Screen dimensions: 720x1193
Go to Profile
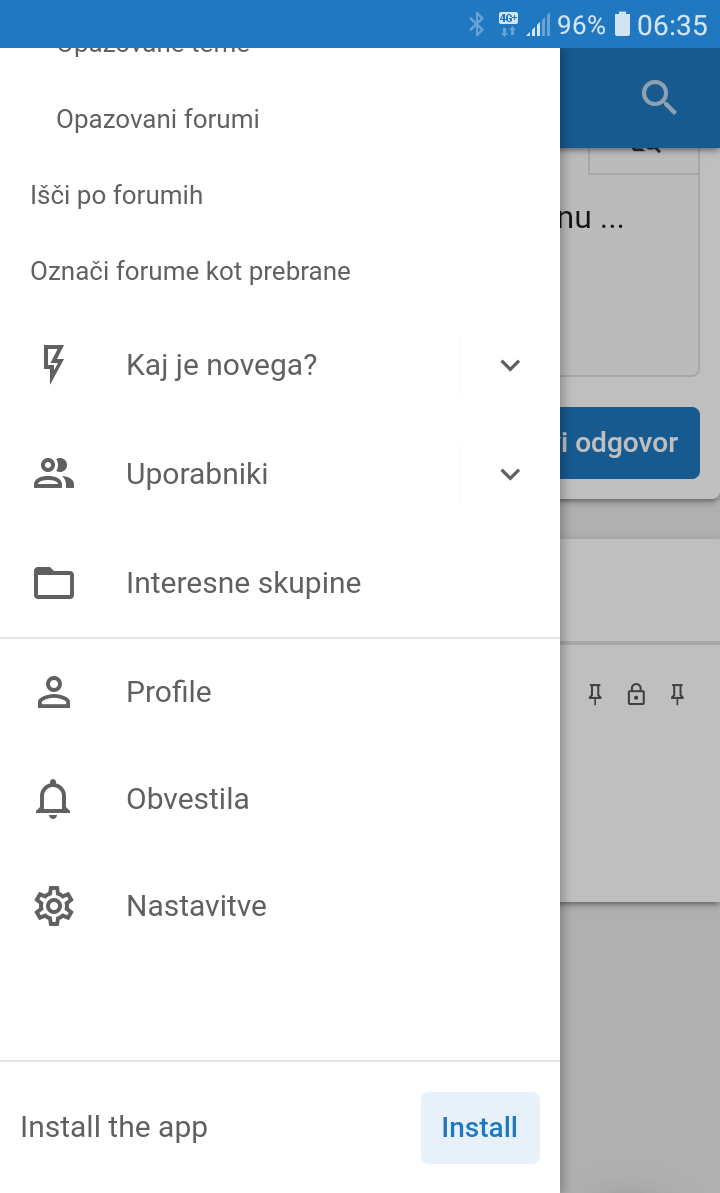coord(280,692)
